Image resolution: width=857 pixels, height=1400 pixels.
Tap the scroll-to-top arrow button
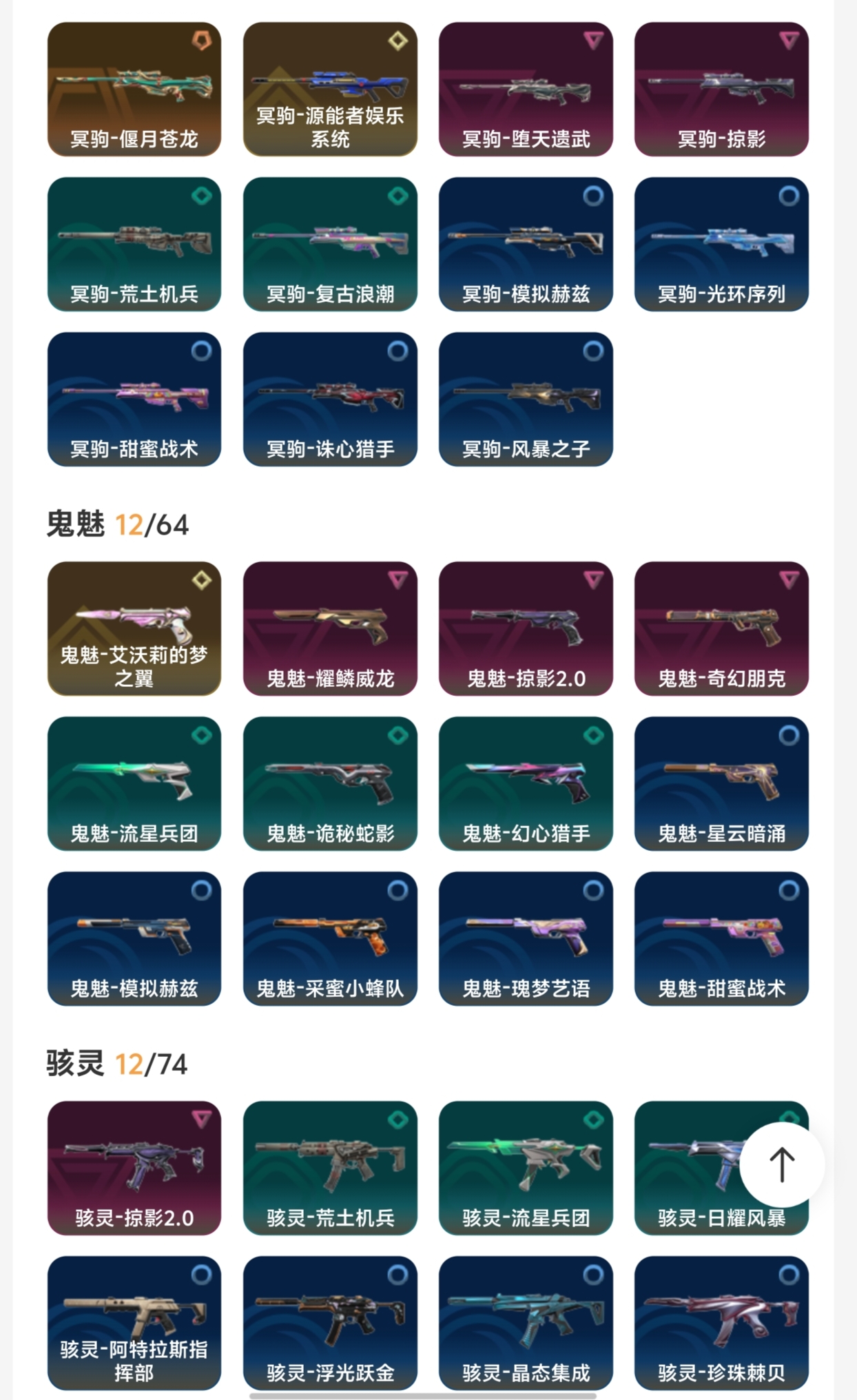(x=782, y=1164)
